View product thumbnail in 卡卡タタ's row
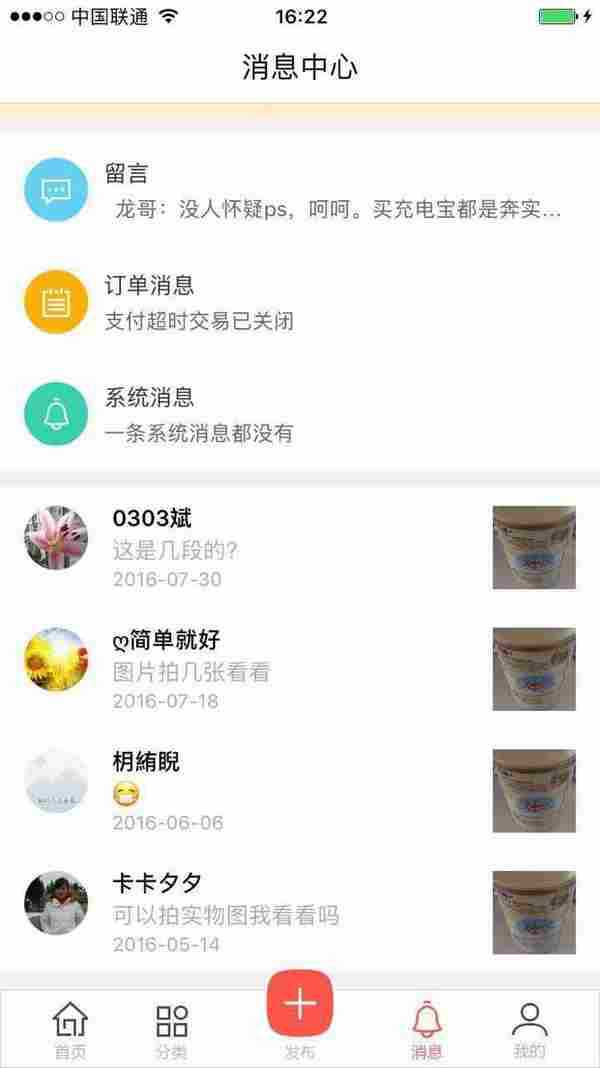This screenshot has width=600, height=1068. click(x=534, y=912)
